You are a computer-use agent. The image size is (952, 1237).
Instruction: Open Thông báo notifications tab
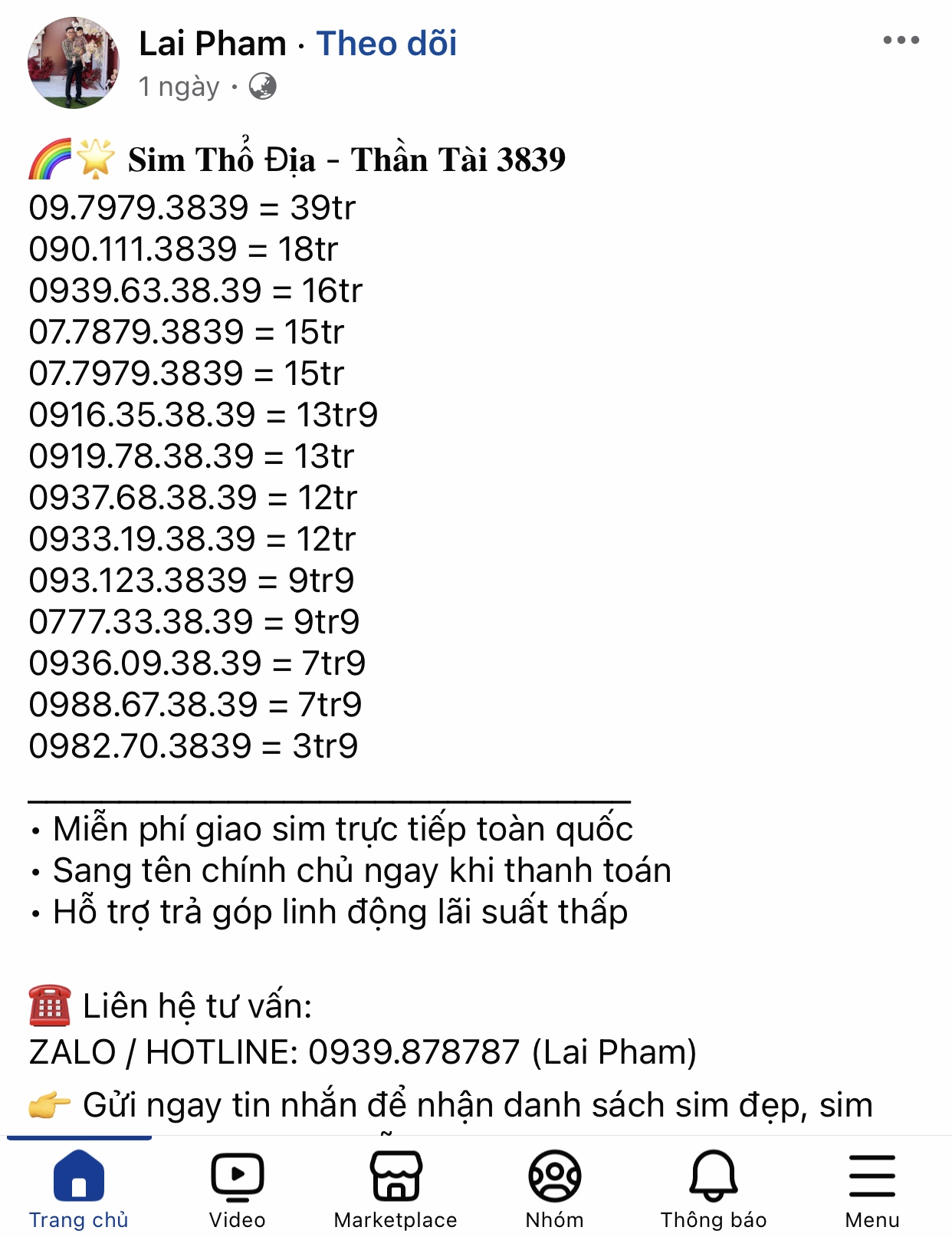713,1187
